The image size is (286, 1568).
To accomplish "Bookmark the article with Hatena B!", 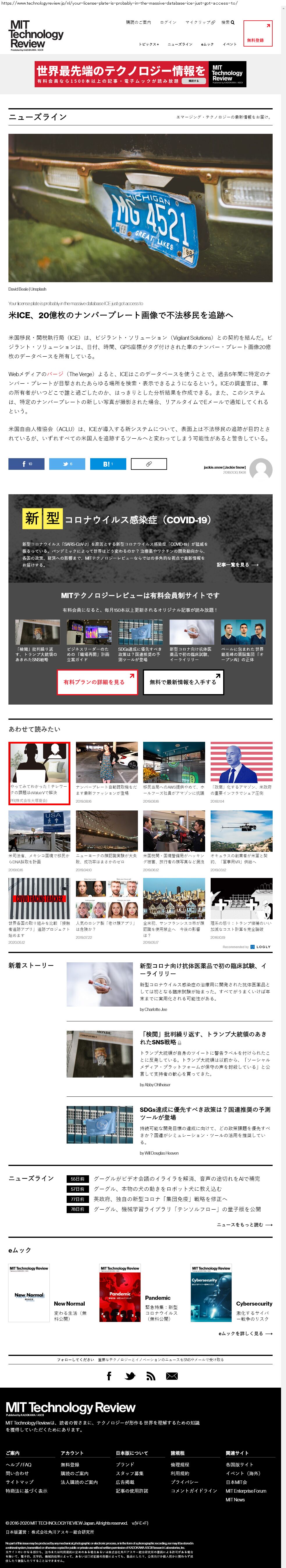I will coord(108,464).
